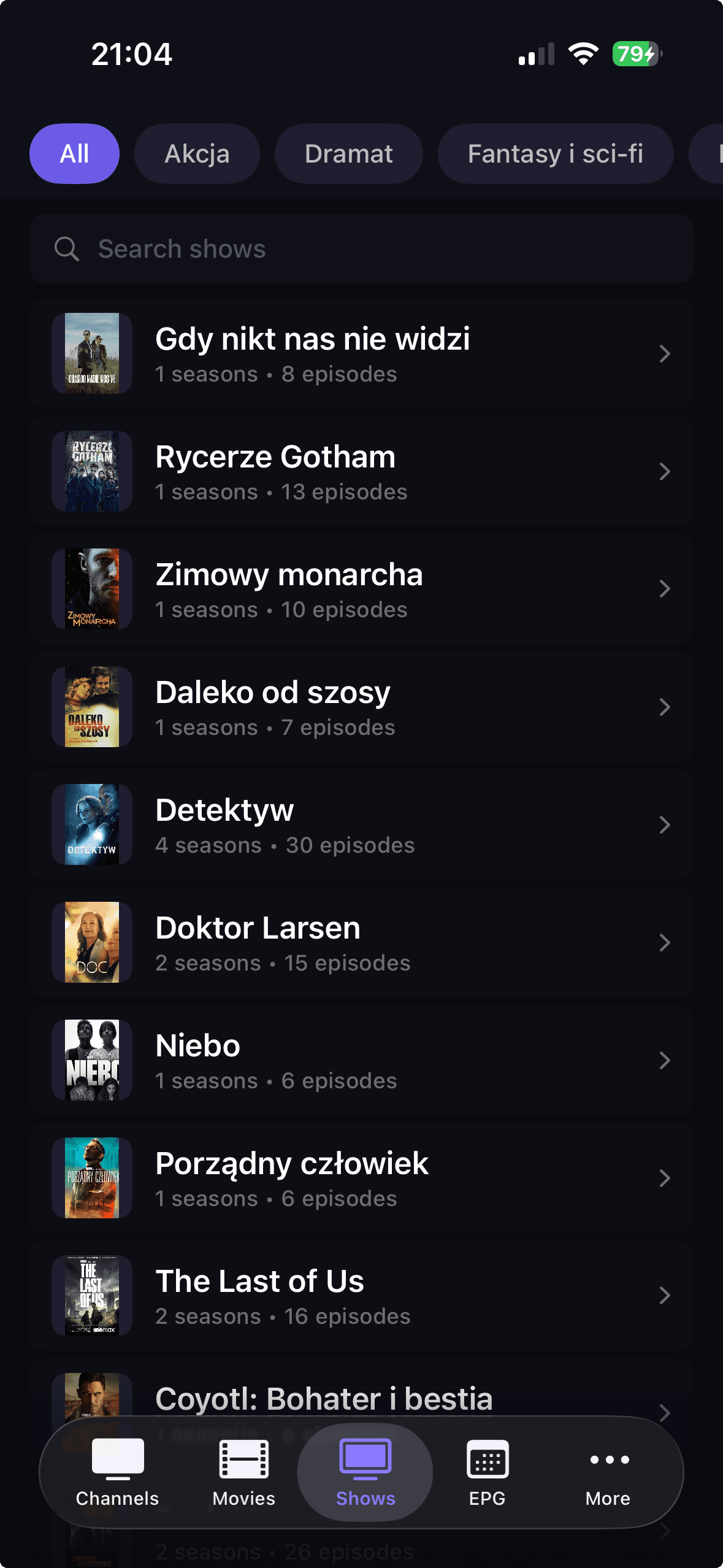The width and height of the screenshot is (723, 1568).
Task: Enable the Dramat filter
Action: coord(348,154)
